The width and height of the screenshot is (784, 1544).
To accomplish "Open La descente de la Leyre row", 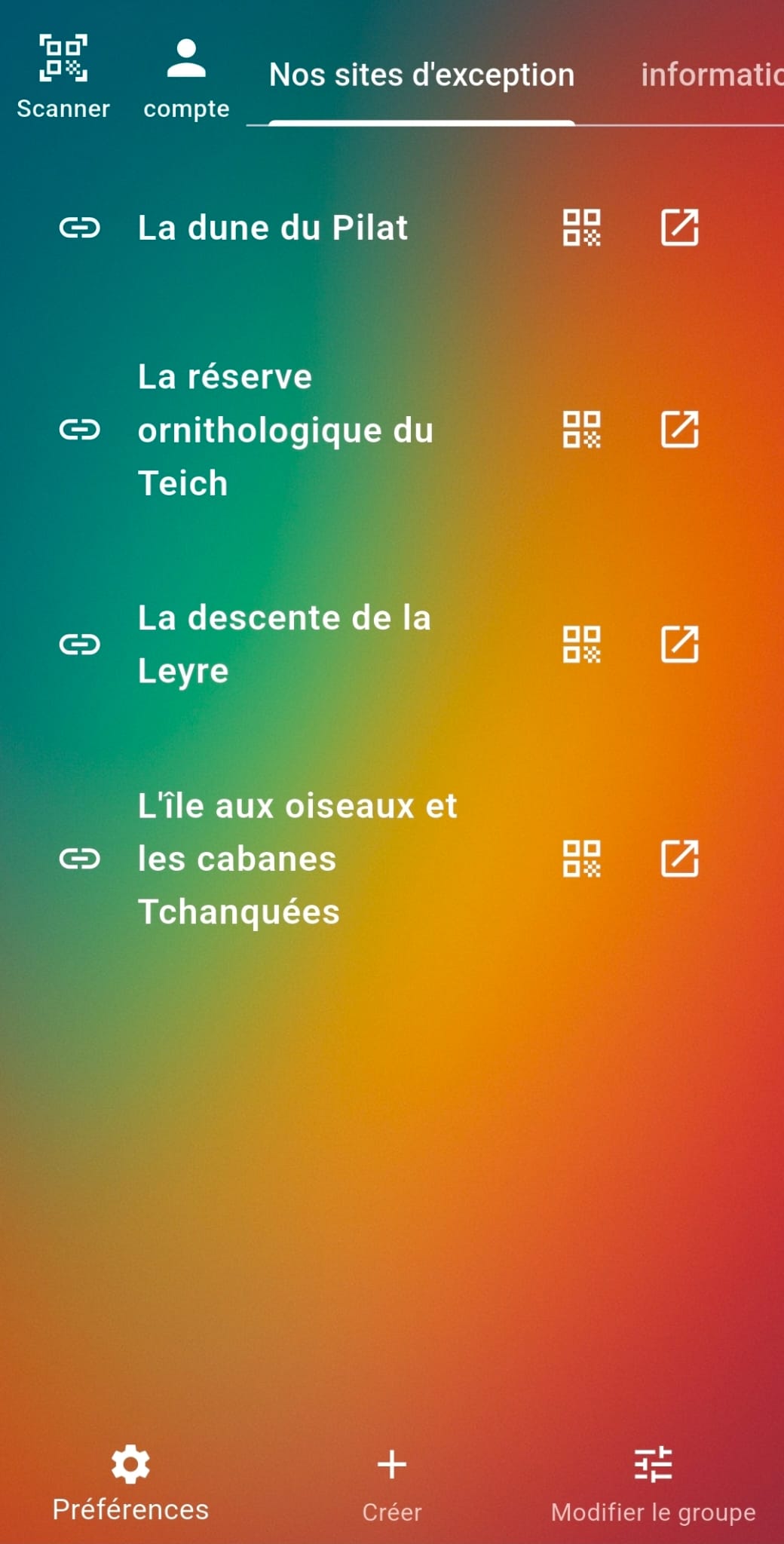I will [x=283, y=644].
